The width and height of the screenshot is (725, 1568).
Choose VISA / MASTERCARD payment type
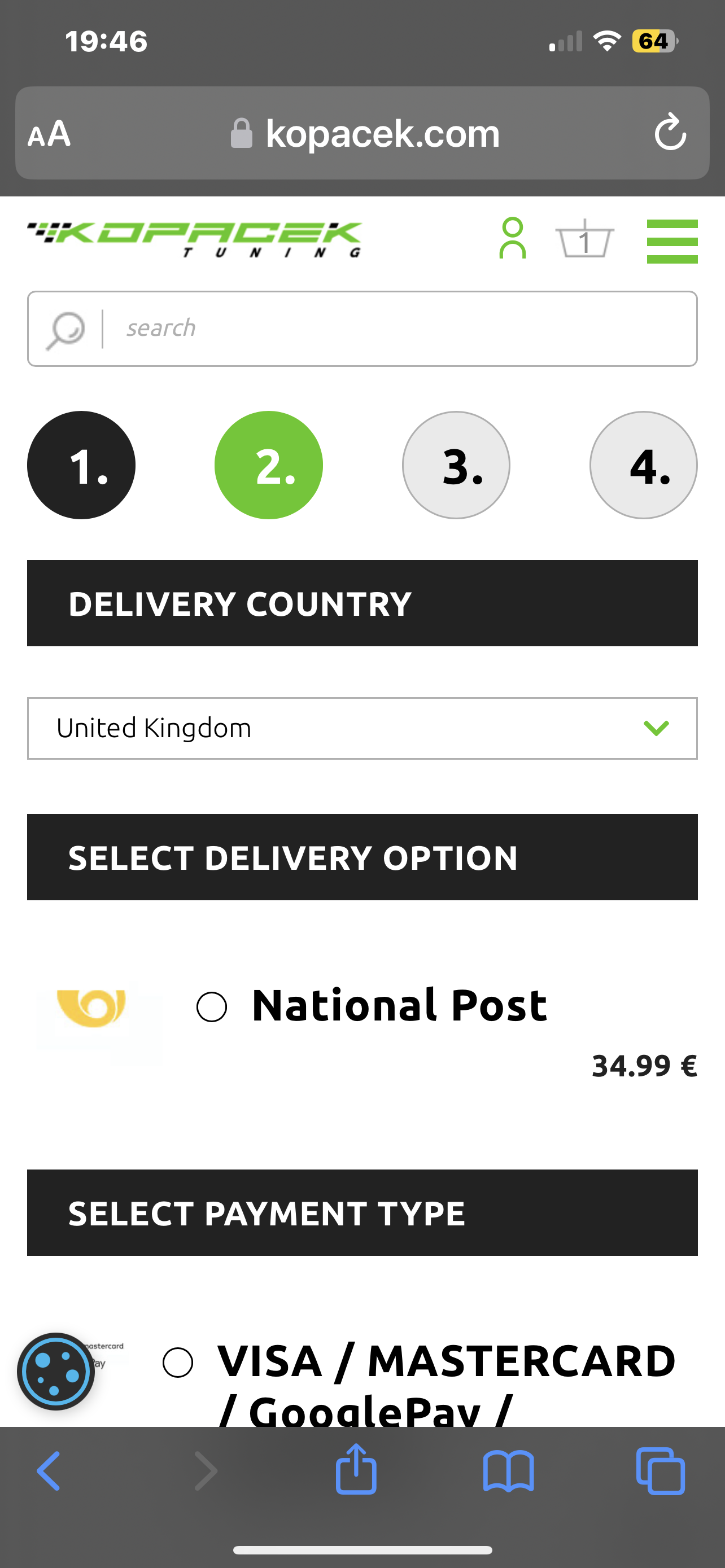[178, 1362]
